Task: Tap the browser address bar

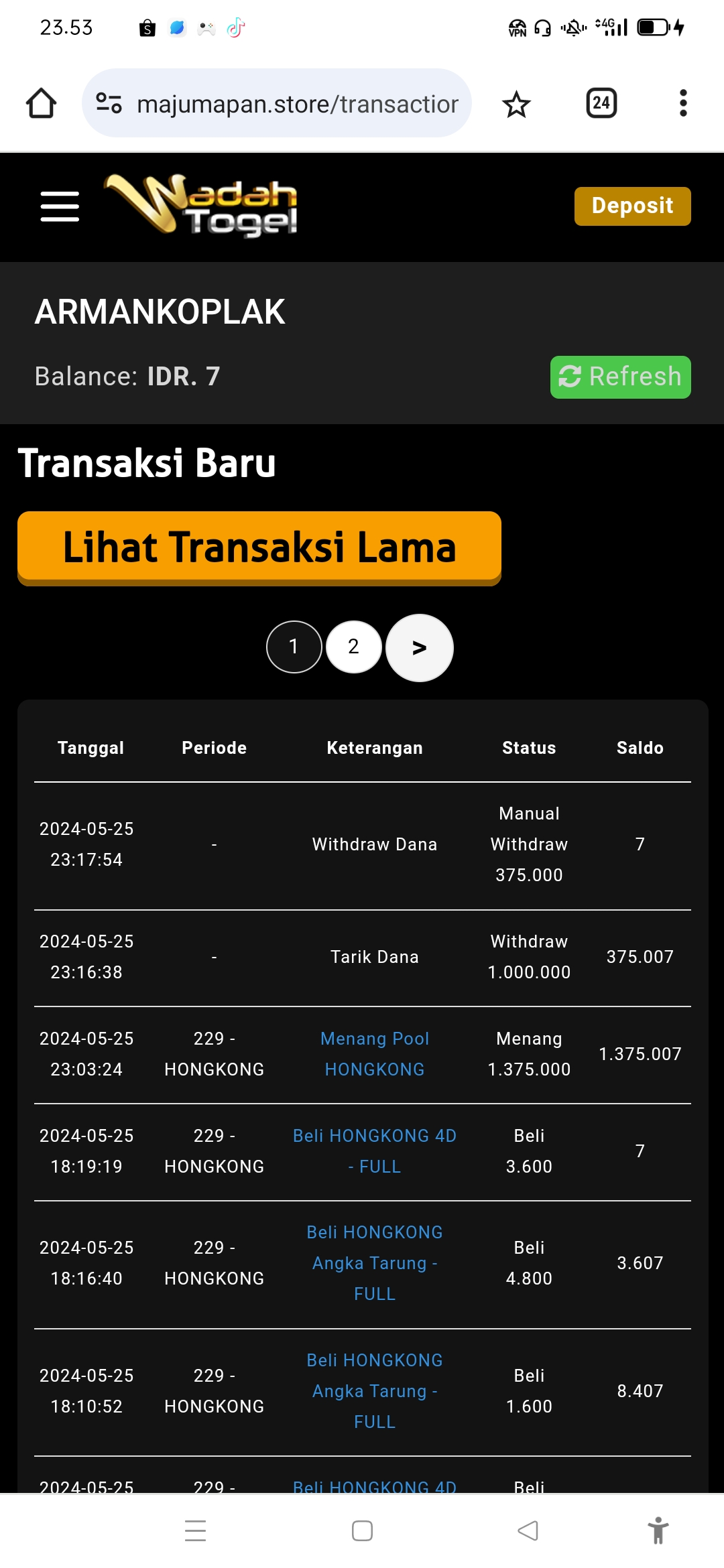Action: point(298,104)
